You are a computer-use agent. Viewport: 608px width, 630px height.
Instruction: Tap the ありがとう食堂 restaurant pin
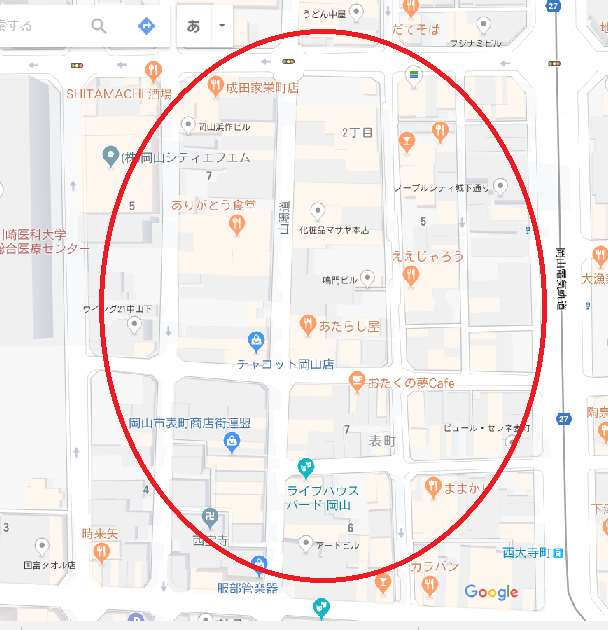pyautogui.click(x=237, y=224)
